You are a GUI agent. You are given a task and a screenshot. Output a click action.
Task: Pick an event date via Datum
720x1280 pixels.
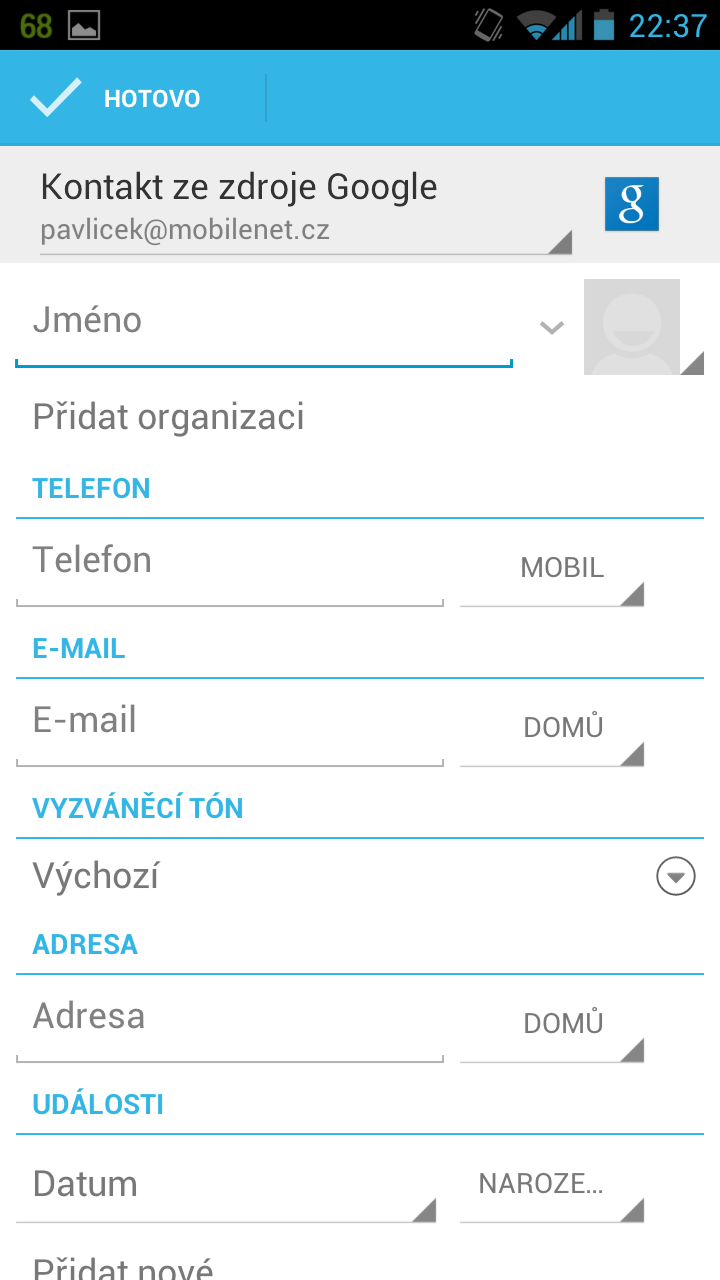pos(225,1185)
